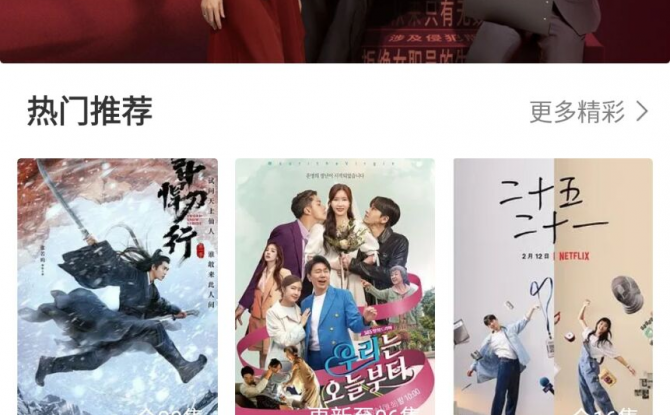Open 更多精彩 to see more recommendations
Screen dimensions: 670x415
588,111
